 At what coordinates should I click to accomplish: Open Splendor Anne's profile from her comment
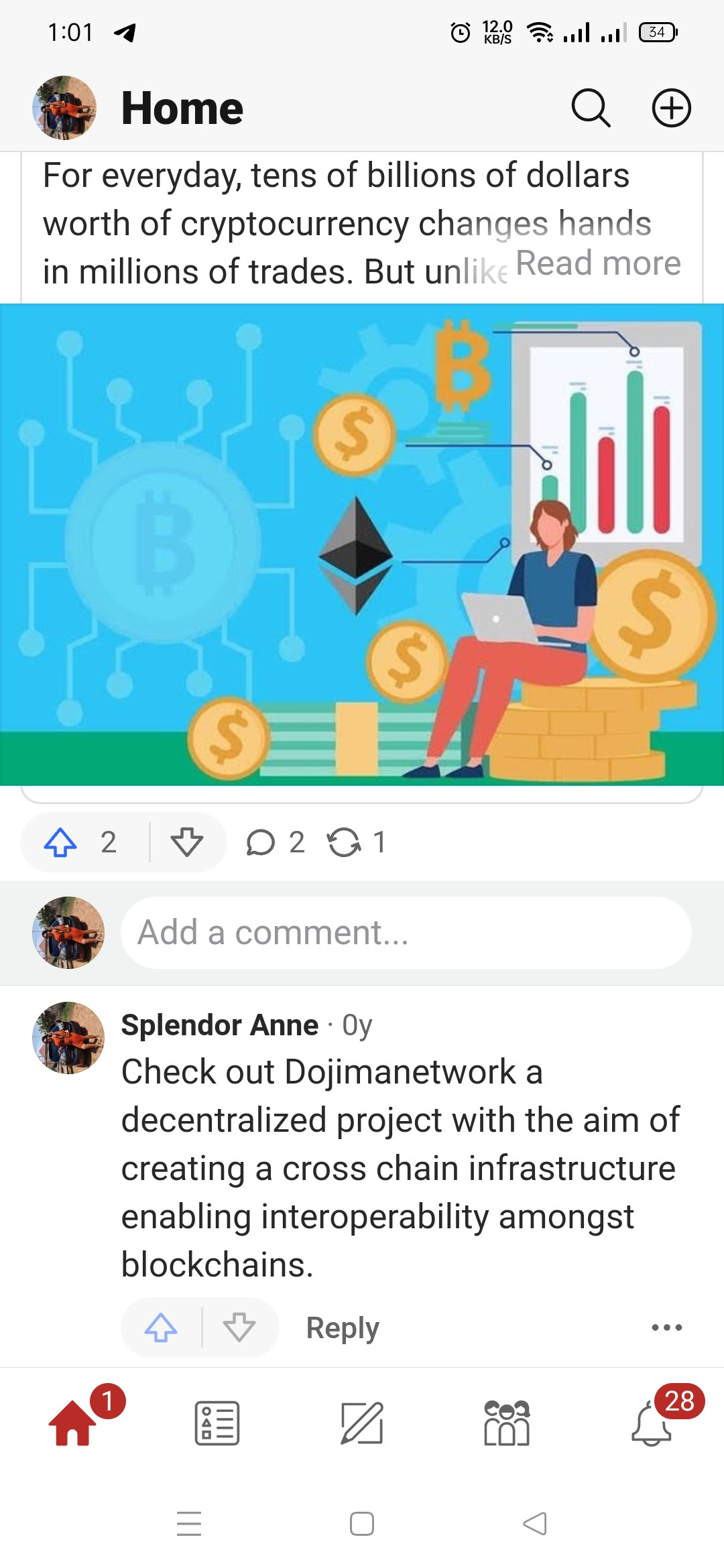click(x=219, y=1025)
